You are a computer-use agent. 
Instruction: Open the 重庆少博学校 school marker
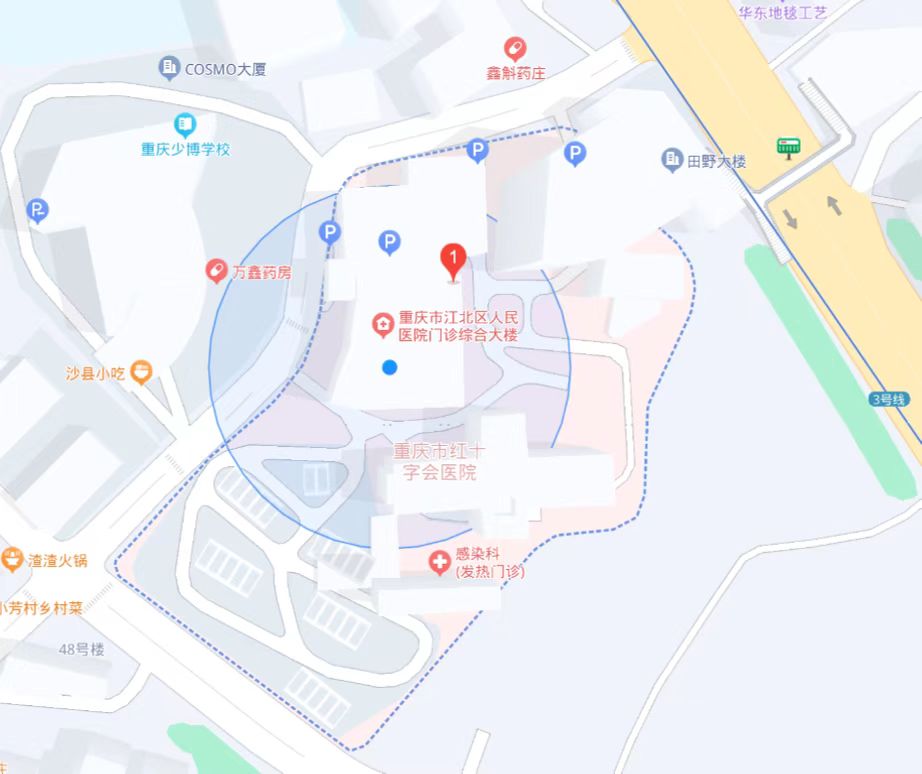(x=185, y=126)
